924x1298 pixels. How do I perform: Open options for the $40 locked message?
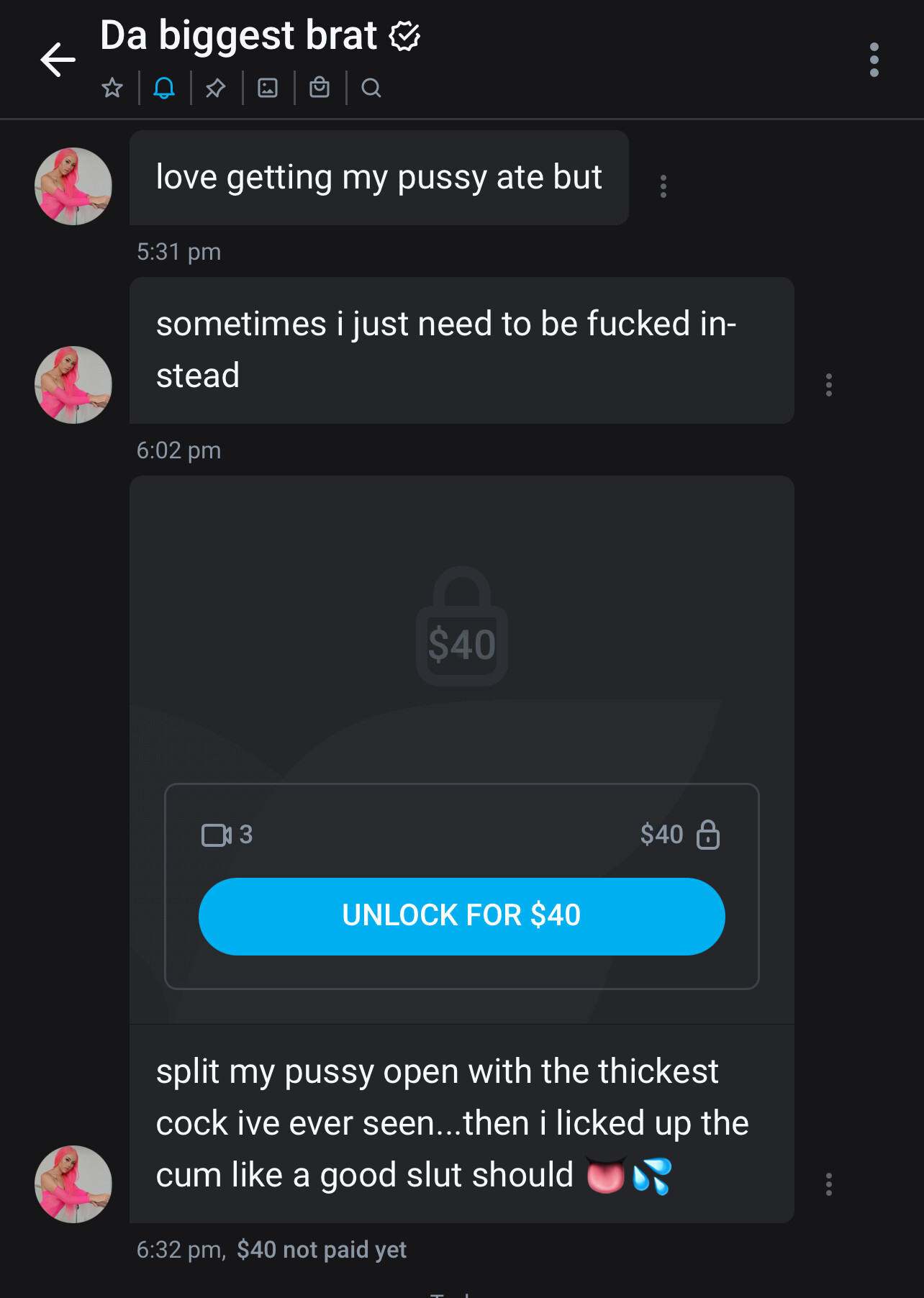coord(828,1184)
